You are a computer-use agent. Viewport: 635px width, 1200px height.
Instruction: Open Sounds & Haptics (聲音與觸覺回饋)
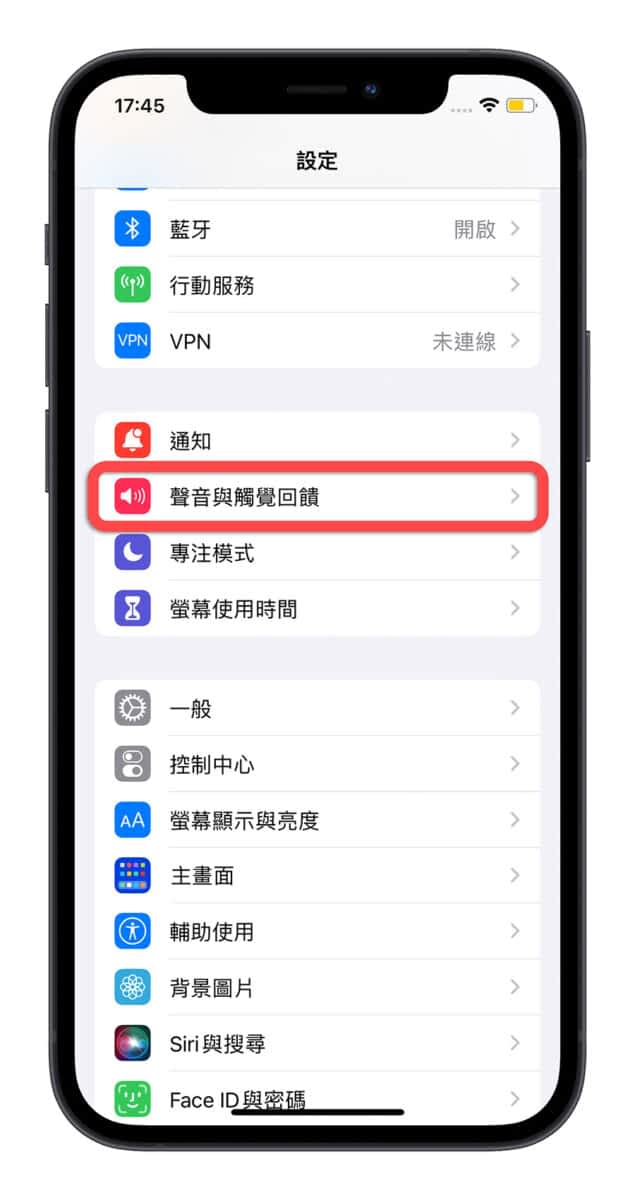pyautogui.click(x=317, y=497)
